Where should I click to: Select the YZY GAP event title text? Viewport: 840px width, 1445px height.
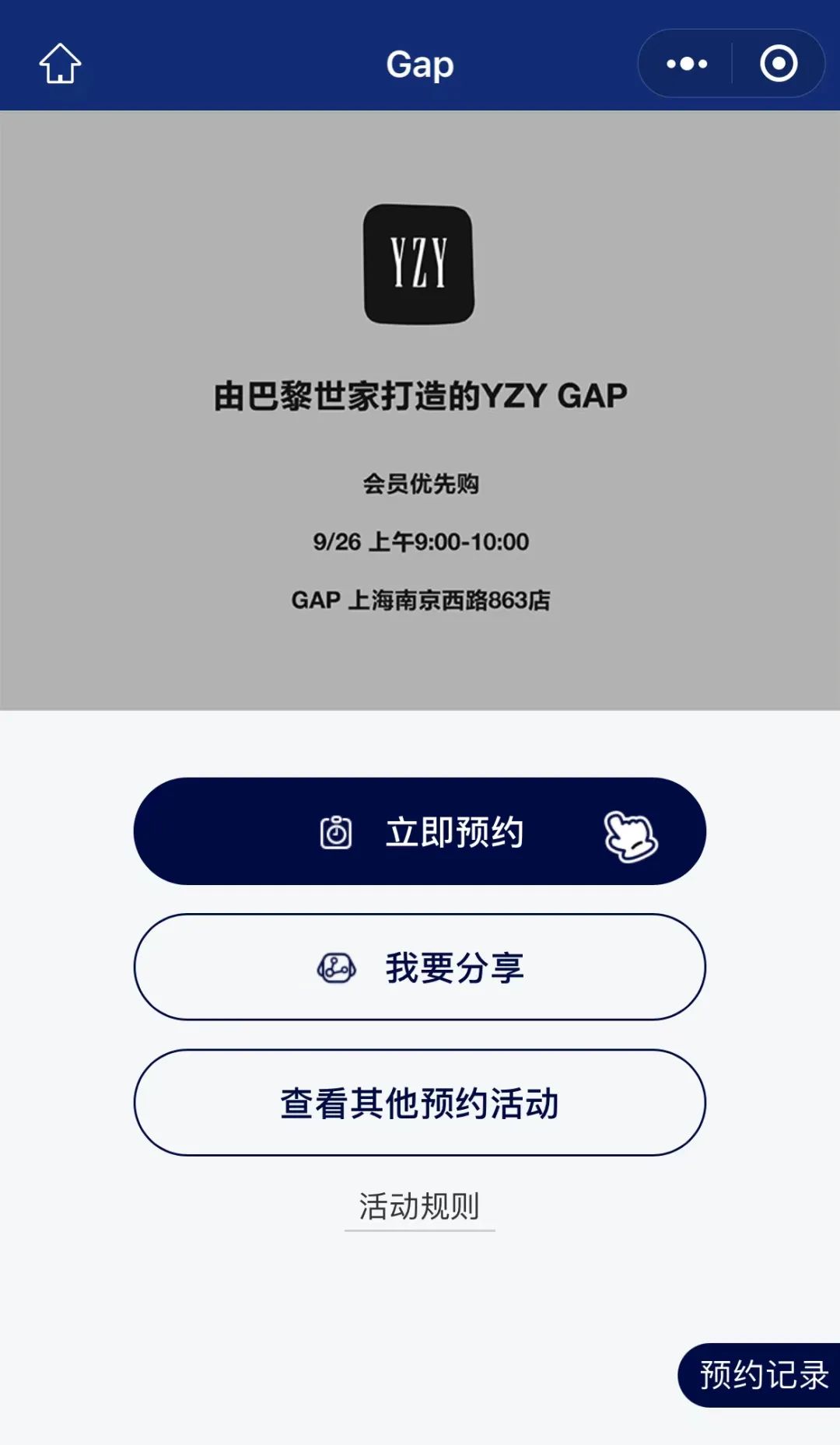(420, 394)
